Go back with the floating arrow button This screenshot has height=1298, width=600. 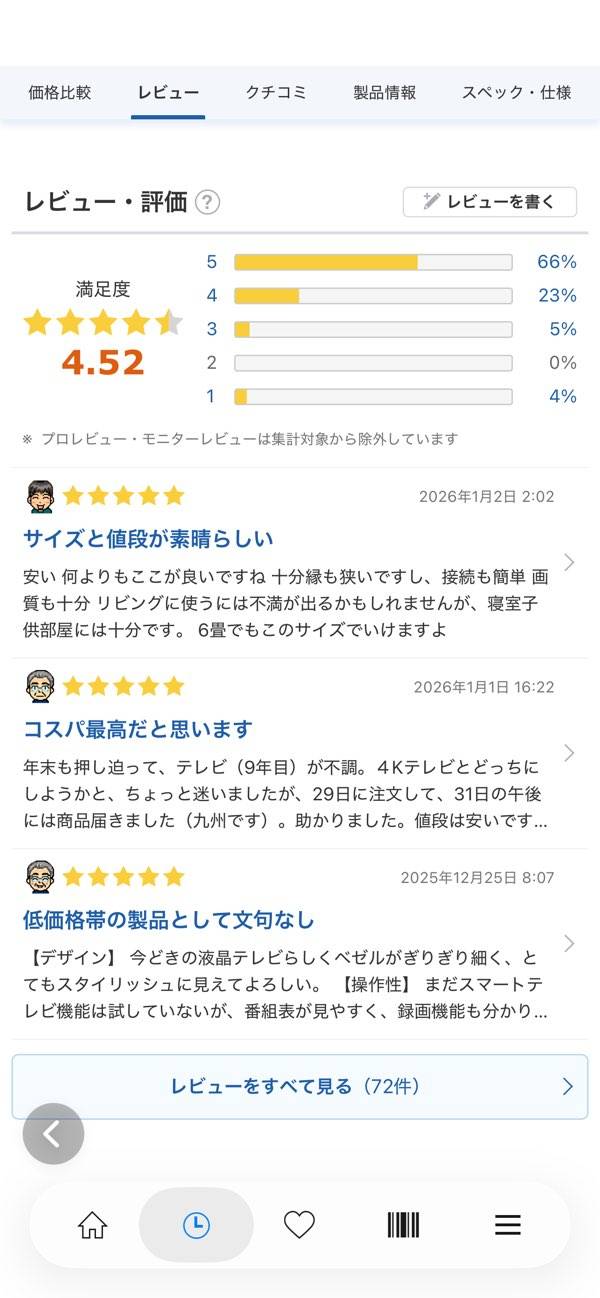pyautogui.click(x=53, y=1134)
